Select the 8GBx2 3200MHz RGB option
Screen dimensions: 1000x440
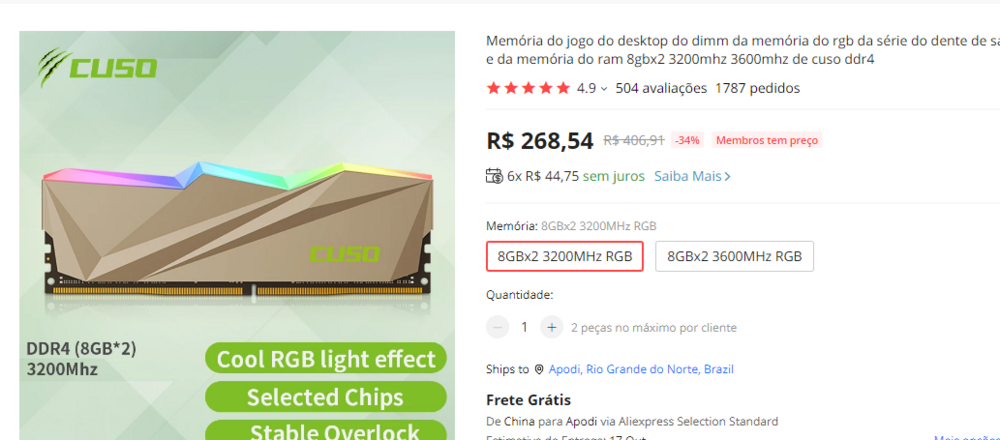tap(565, 256)
